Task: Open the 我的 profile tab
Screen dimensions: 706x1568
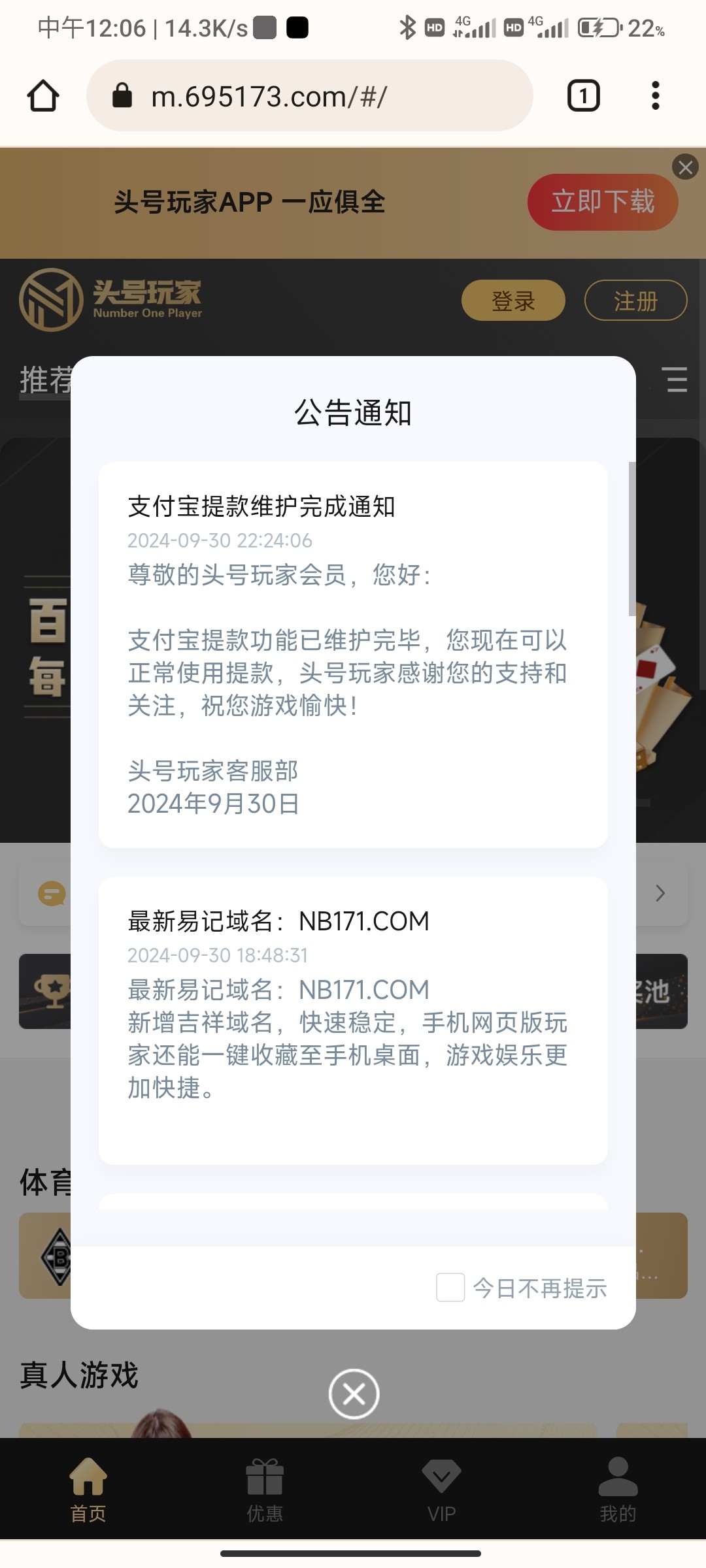Action: (x=618, y=1488)
